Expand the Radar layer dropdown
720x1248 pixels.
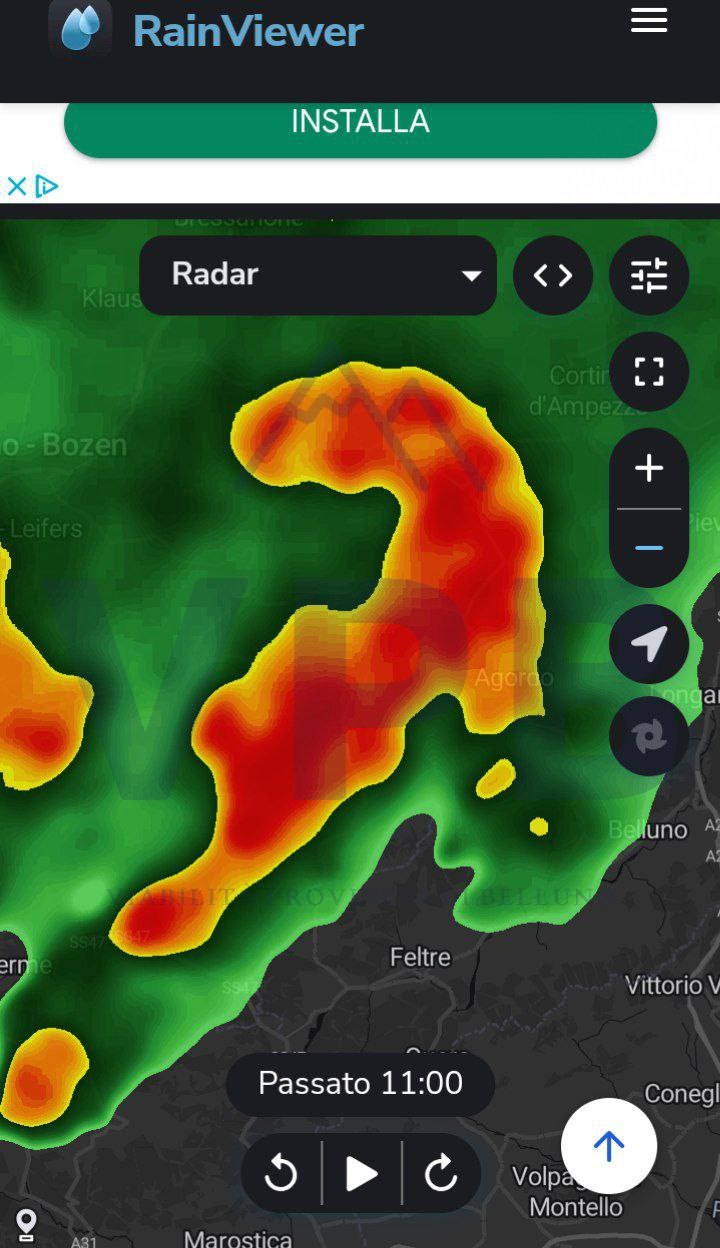318,275
